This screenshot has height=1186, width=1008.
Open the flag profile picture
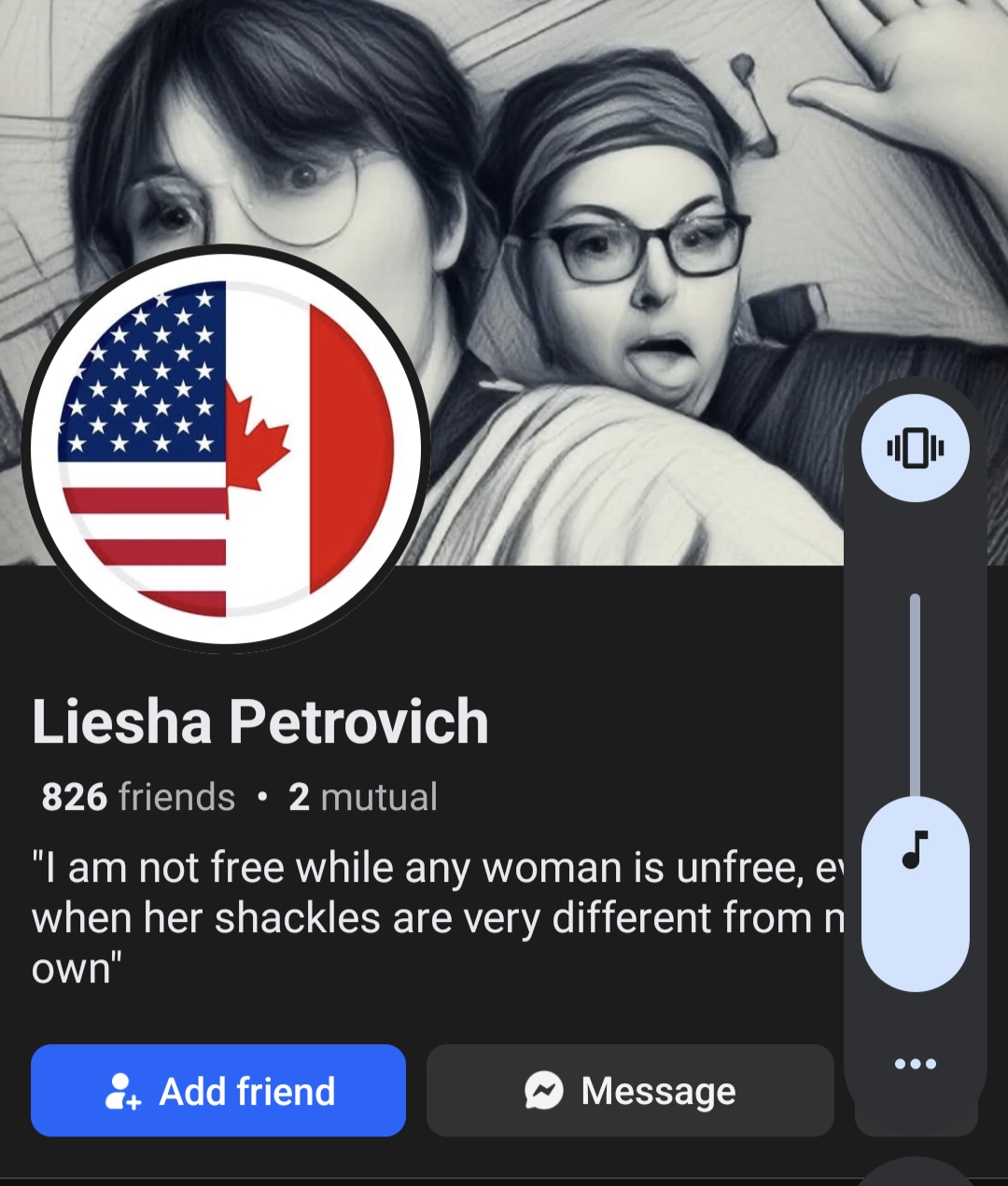click(225, 449)
